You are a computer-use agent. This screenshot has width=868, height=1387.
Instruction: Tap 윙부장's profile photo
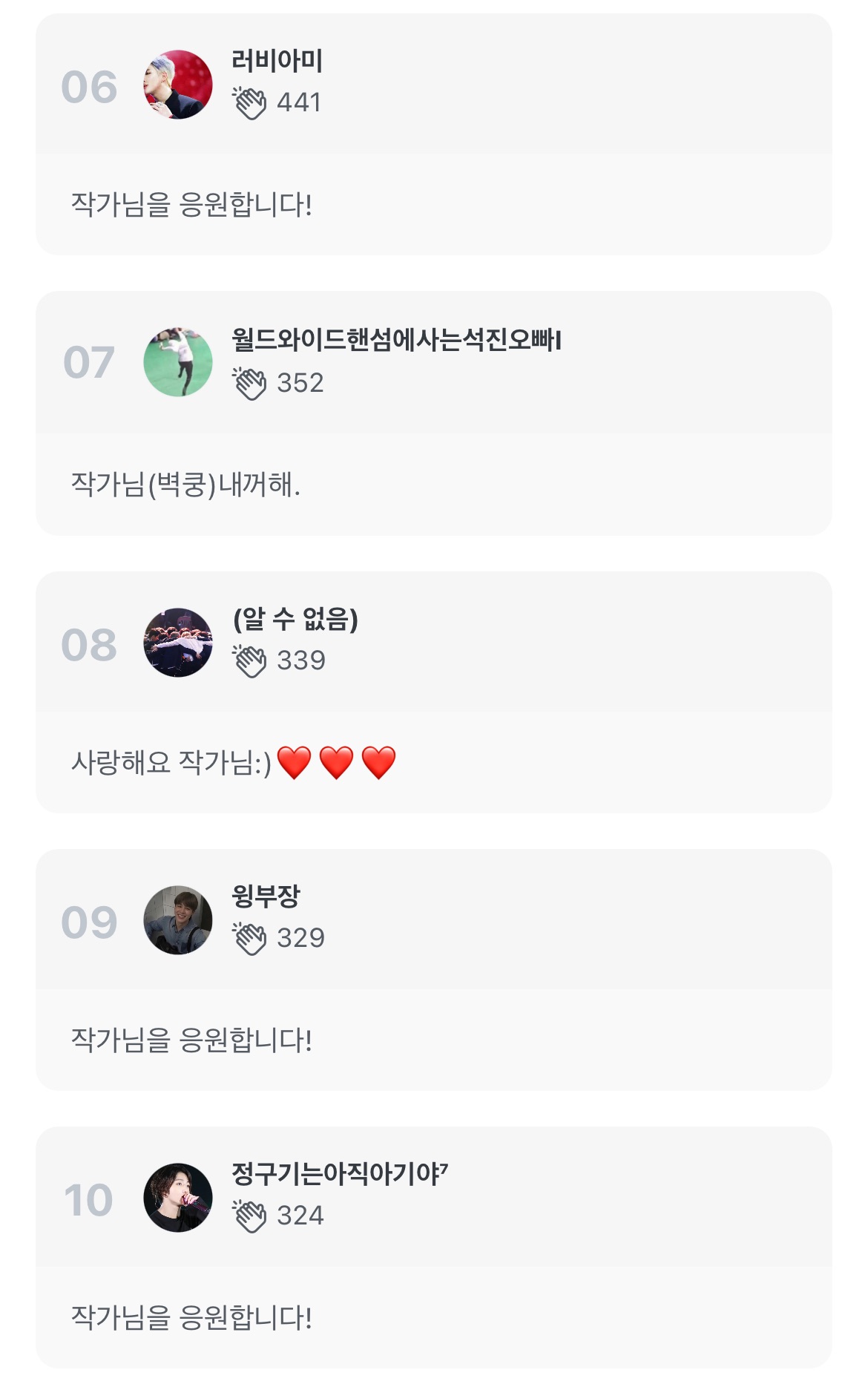(177, 920)
